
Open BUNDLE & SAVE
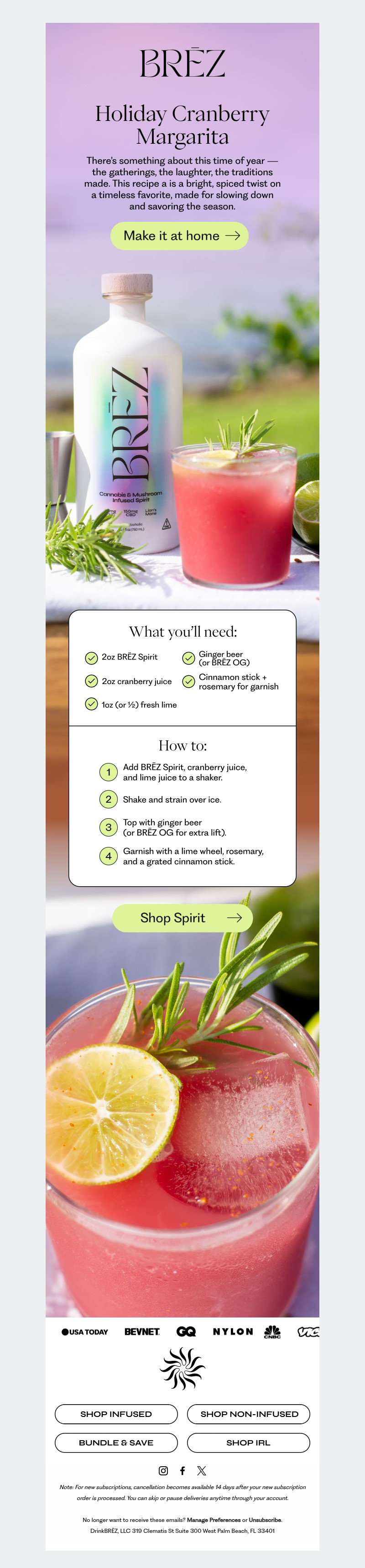point(116,1443)
